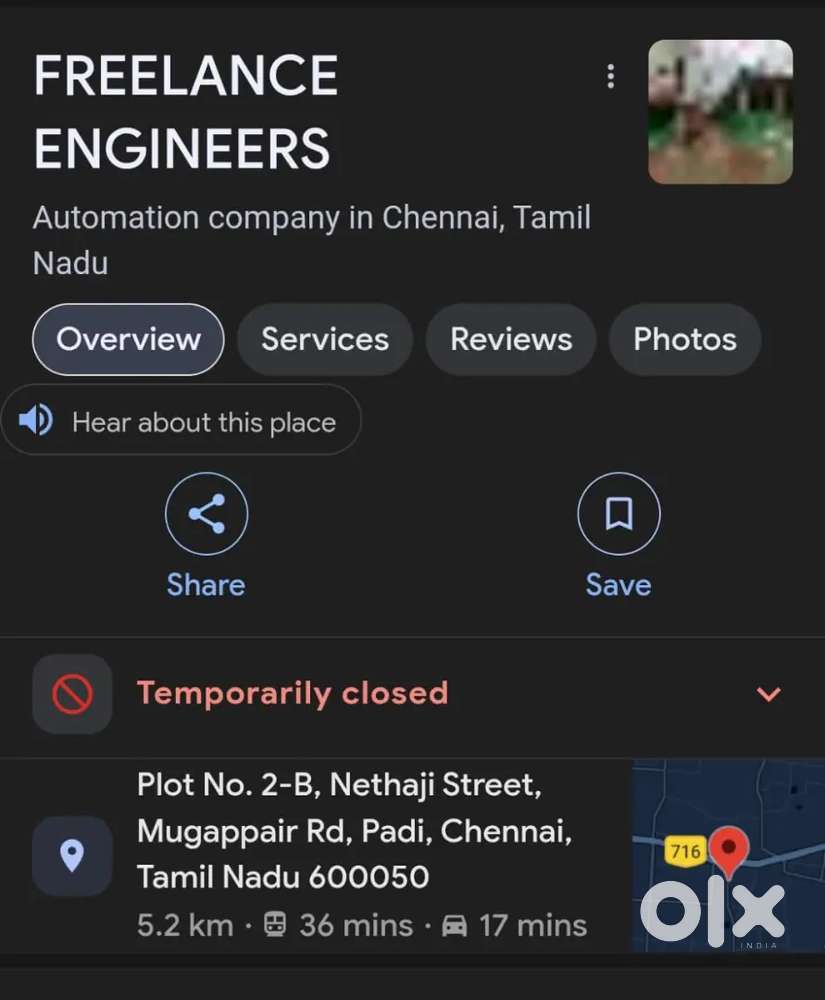
Task: Switch to the Photos tab
Action: [685, 340]
